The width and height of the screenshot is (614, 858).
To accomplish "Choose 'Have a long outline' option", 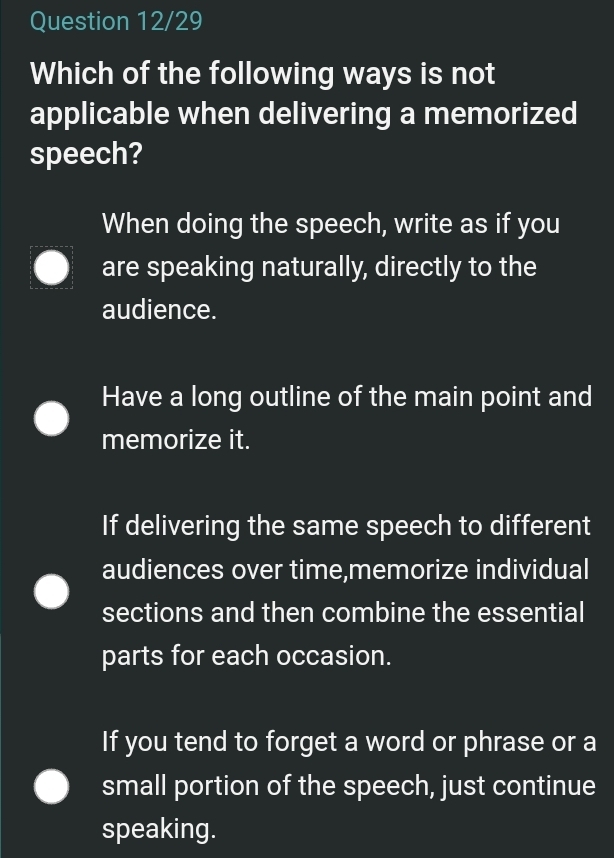I will [x=52, y=418].
